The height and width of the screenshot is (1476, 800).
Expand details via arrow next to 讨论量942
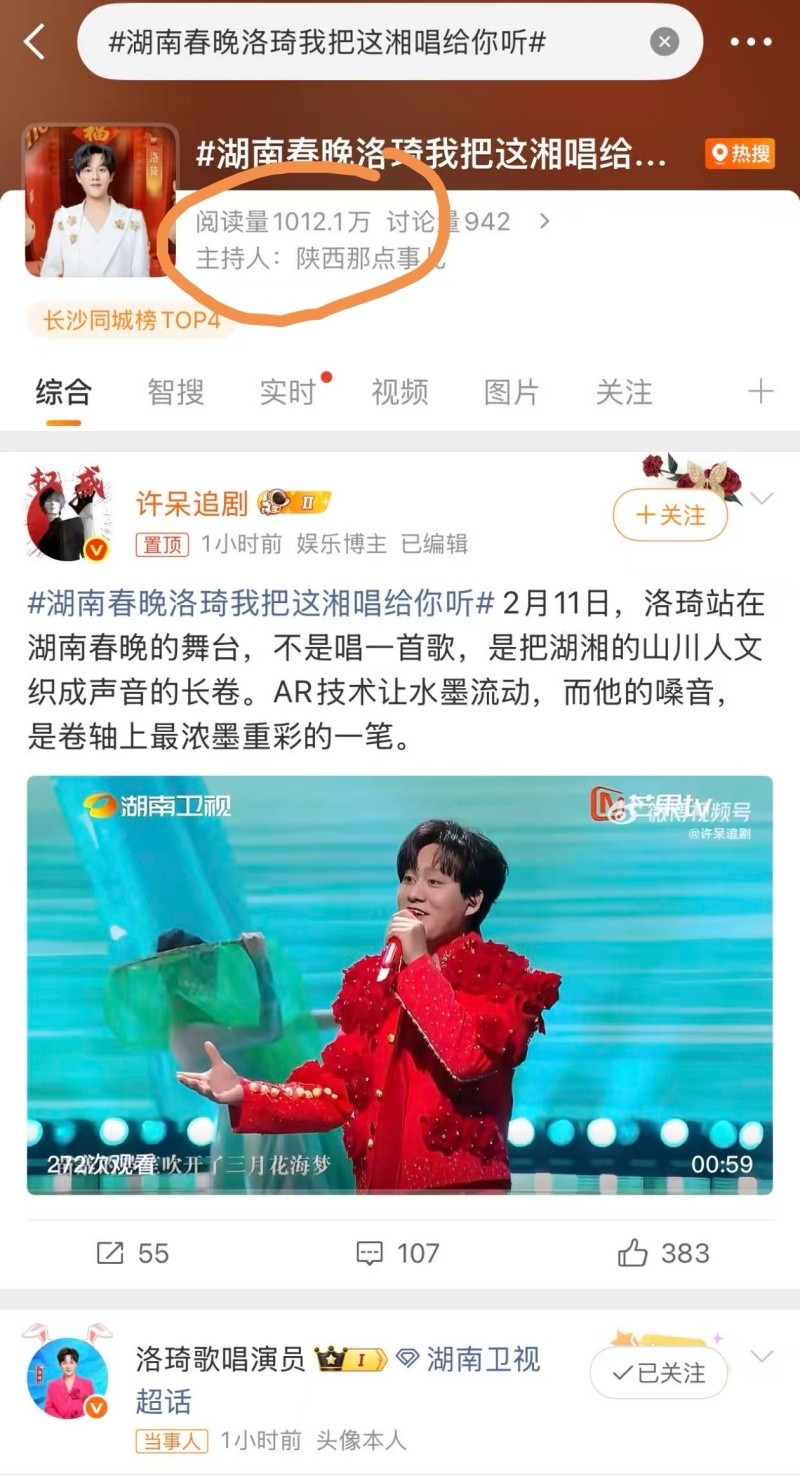coord(545,222)
